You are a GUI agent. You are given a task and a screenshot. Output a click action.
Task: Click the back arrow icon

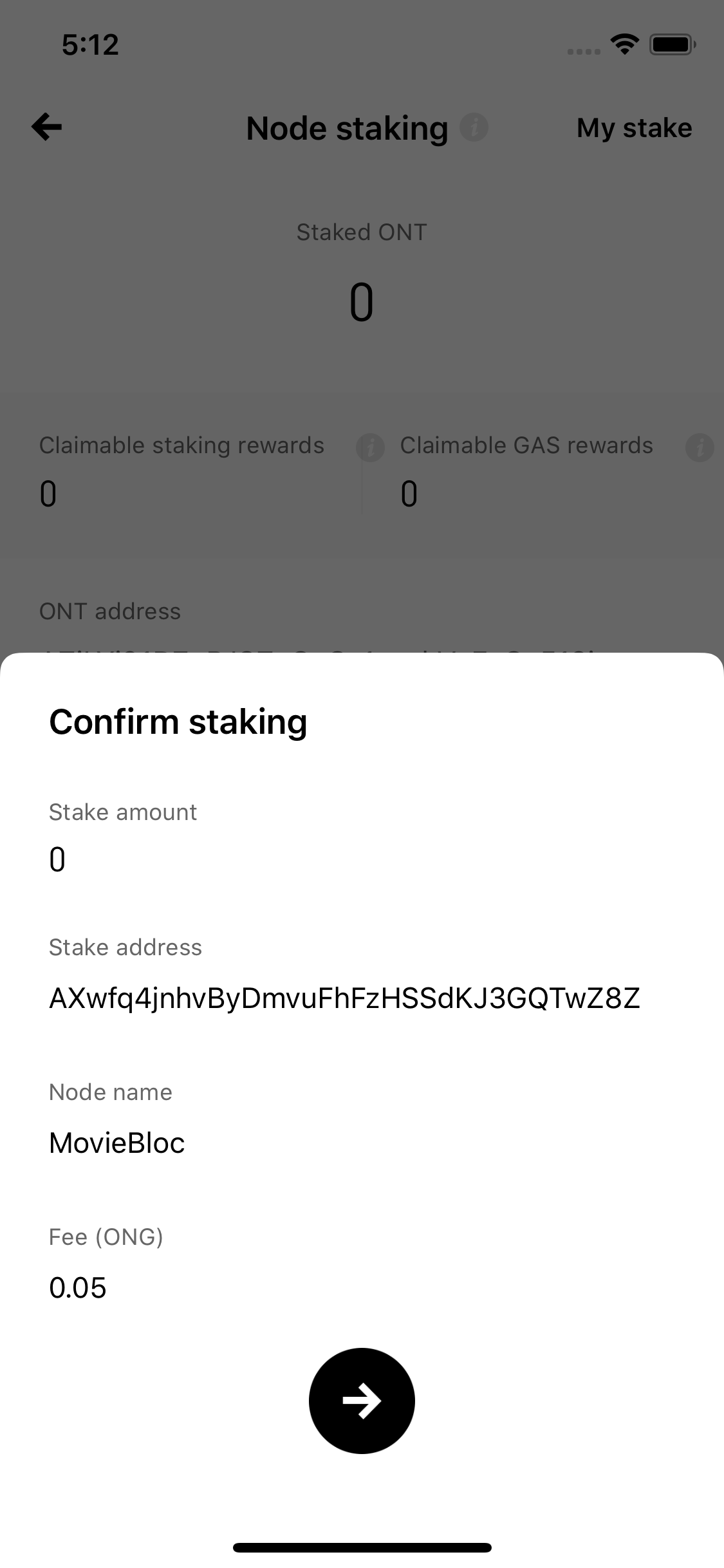click(x=46, y=127)
